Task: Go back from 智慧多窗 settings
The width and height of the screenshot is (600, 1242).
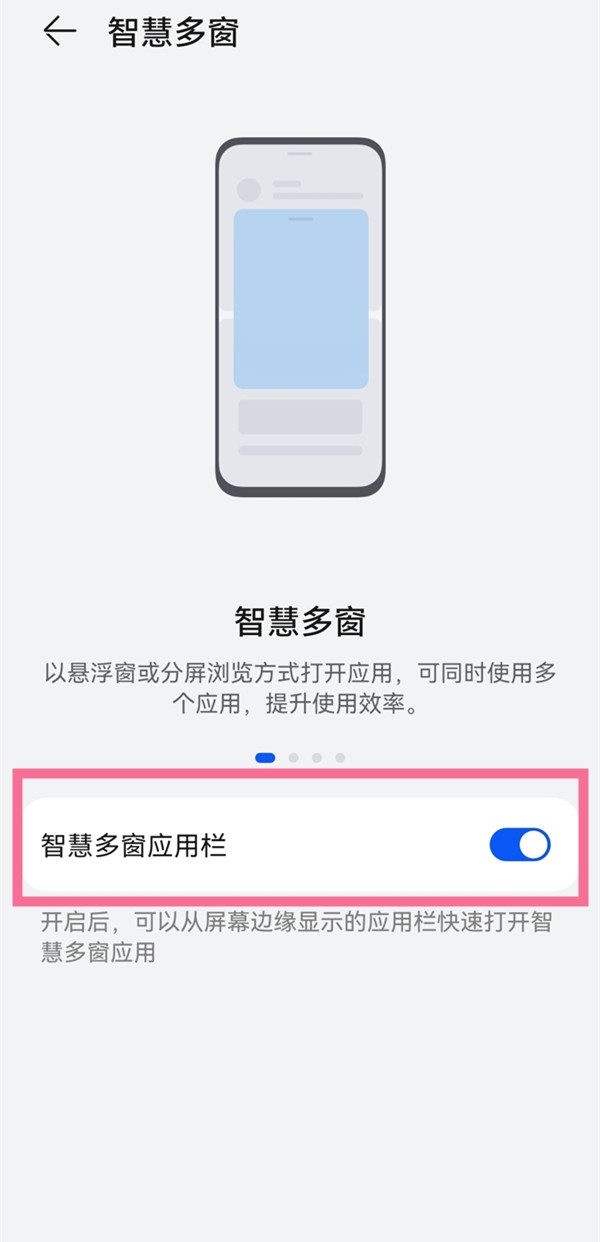Action: [59, 32]
